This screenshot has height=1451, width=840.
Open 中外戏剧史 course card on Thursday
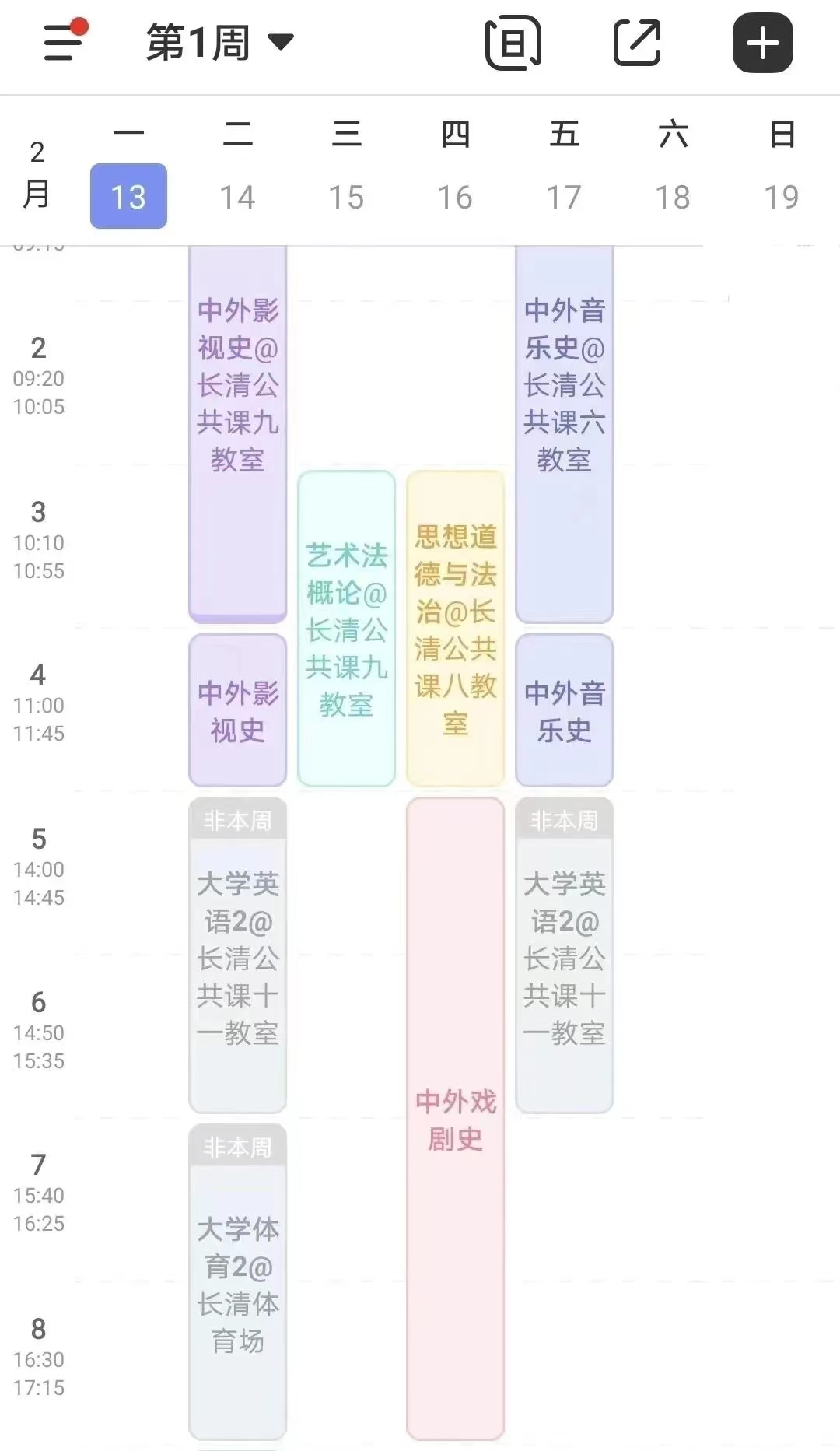click(x=455, y=1119)
